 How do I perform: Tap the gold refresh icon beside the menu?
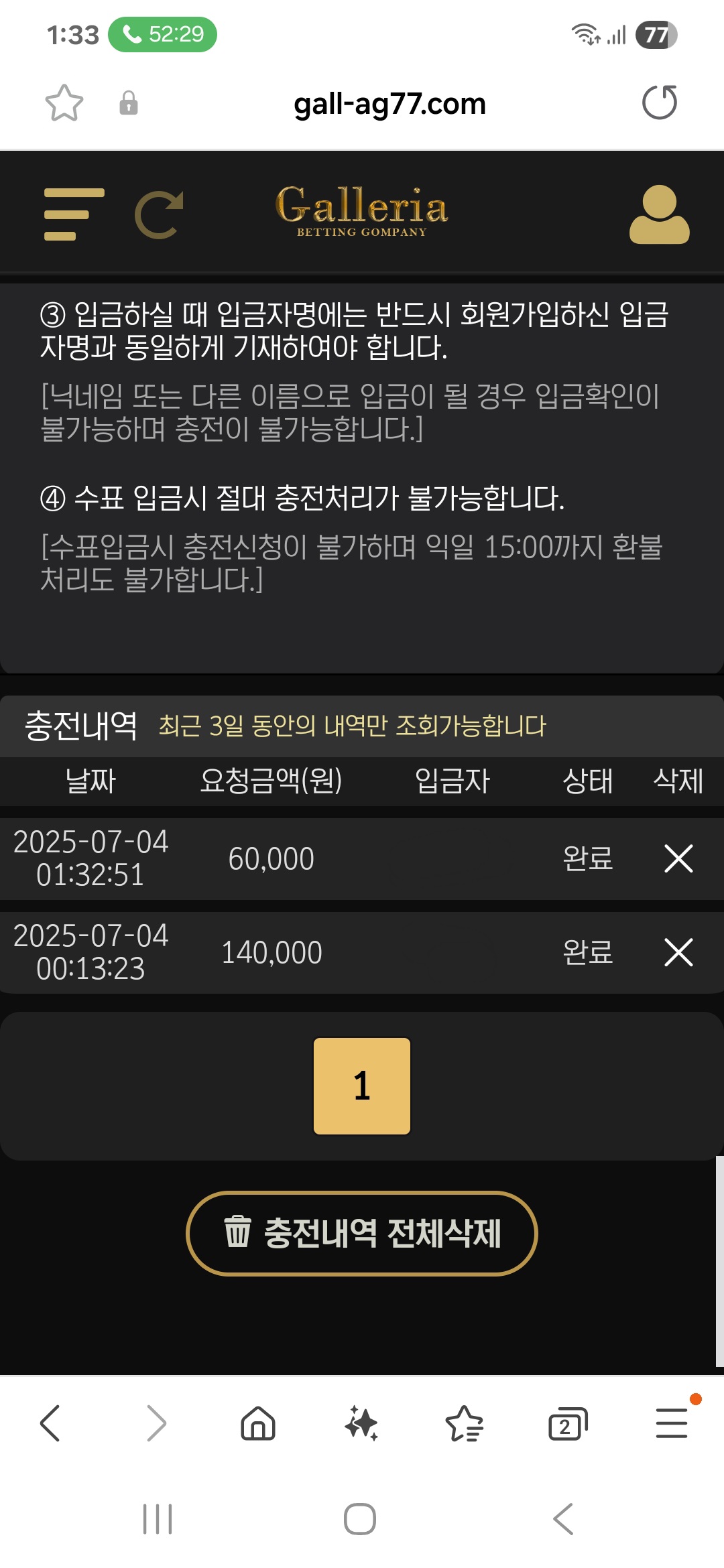point(159,214)
